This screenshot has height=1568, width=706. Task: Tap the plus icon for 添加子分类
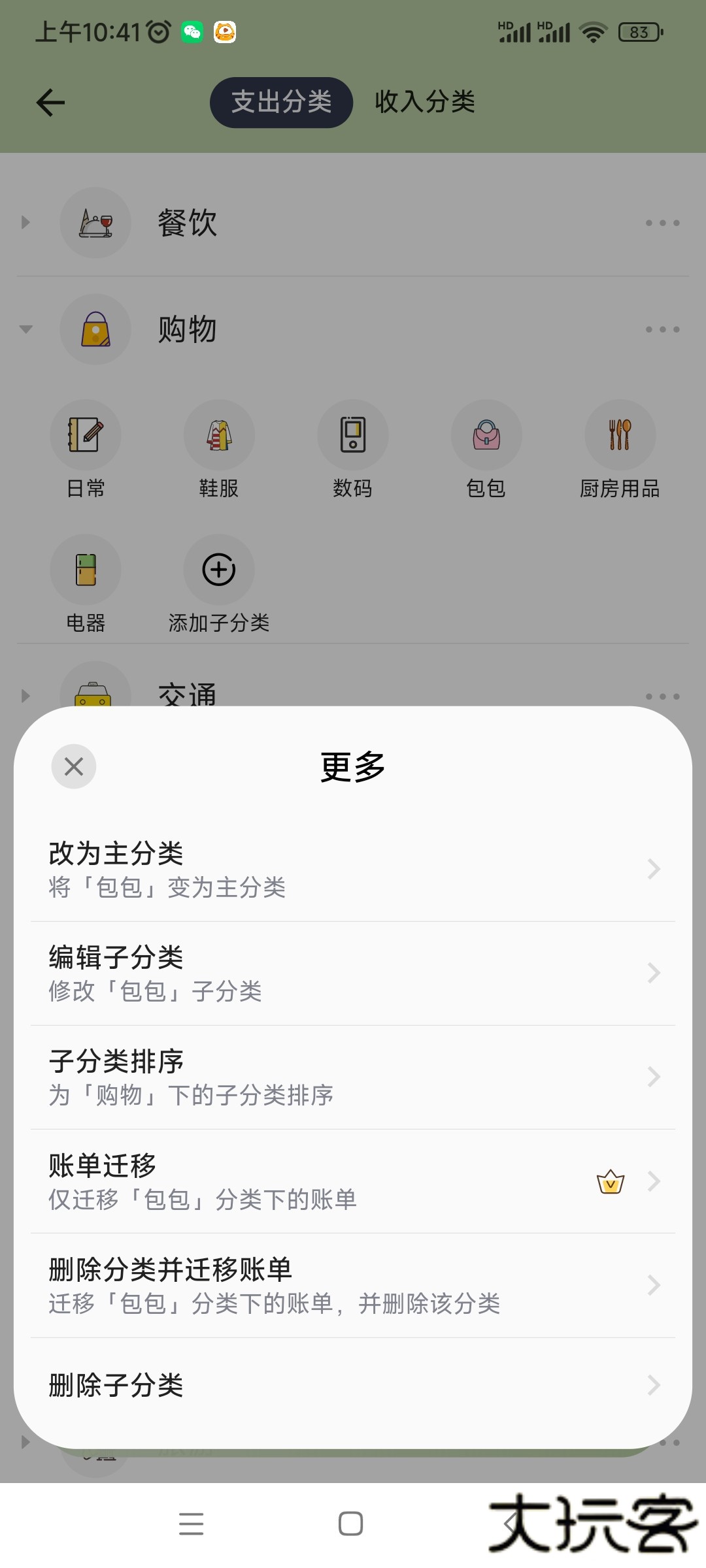pos(219,569)
